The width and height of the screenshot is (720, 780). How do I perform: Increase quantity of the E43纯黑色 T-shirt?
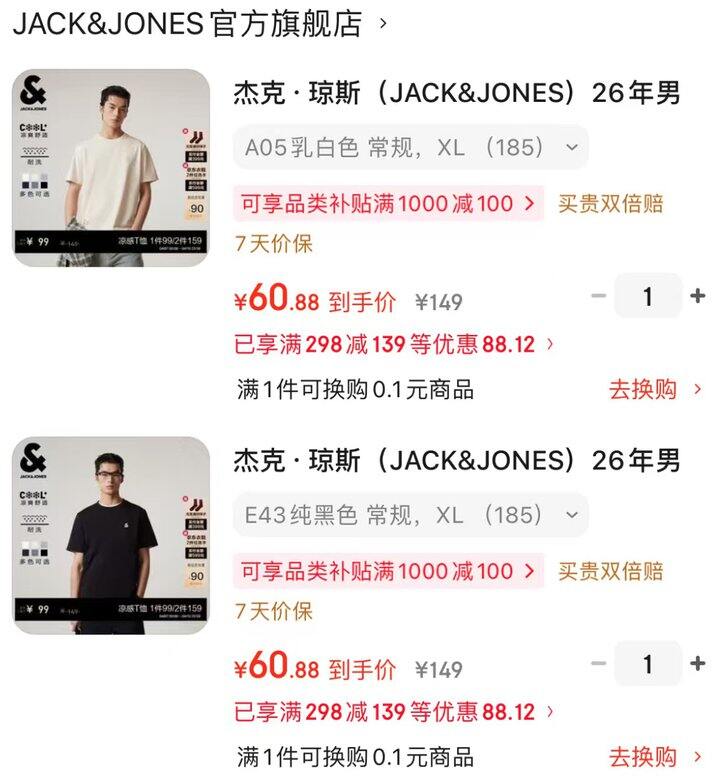697,663
